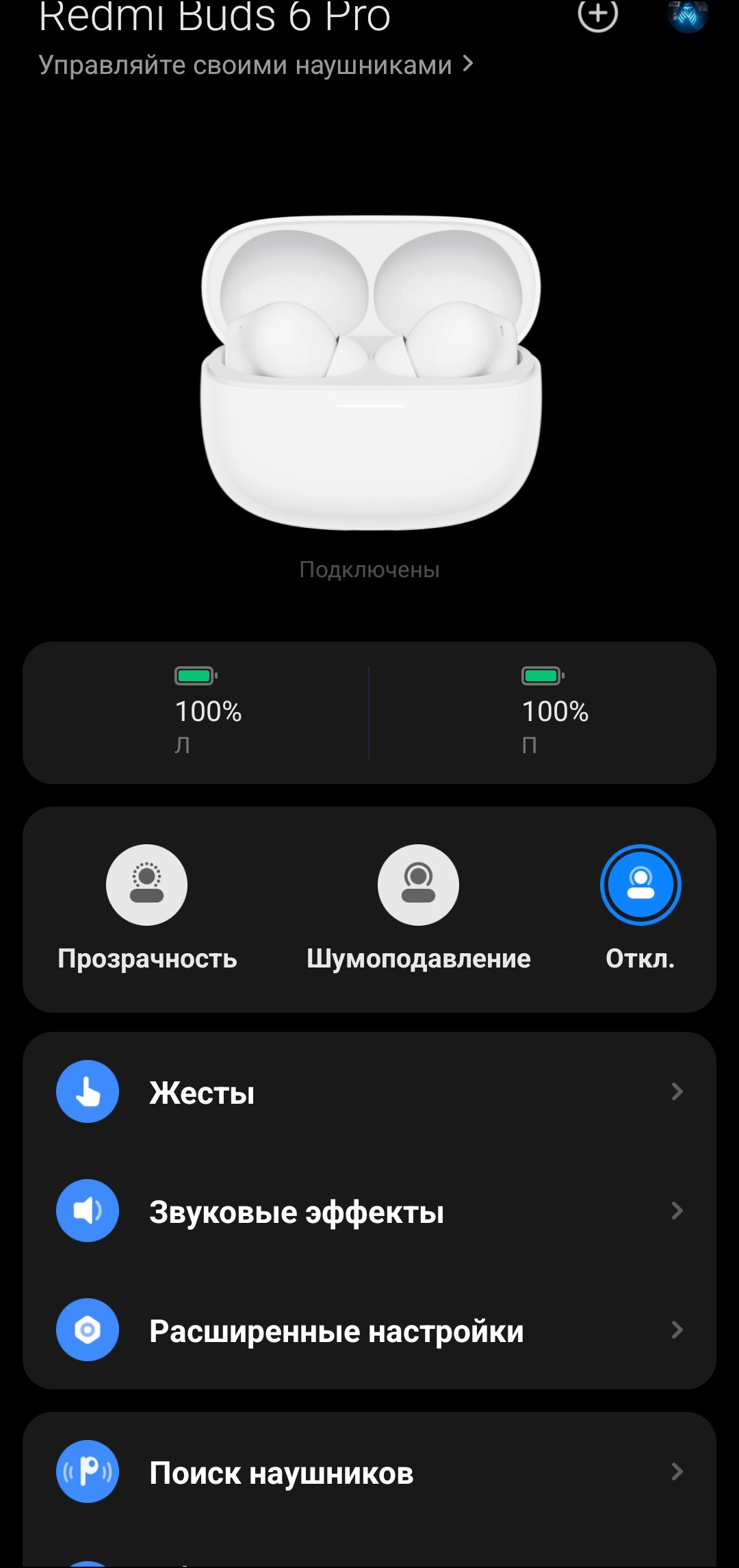Switch to Прозрачность mode
This screenshot has width=739, height=1568.
pyautogui.click(x=146, y=885)
